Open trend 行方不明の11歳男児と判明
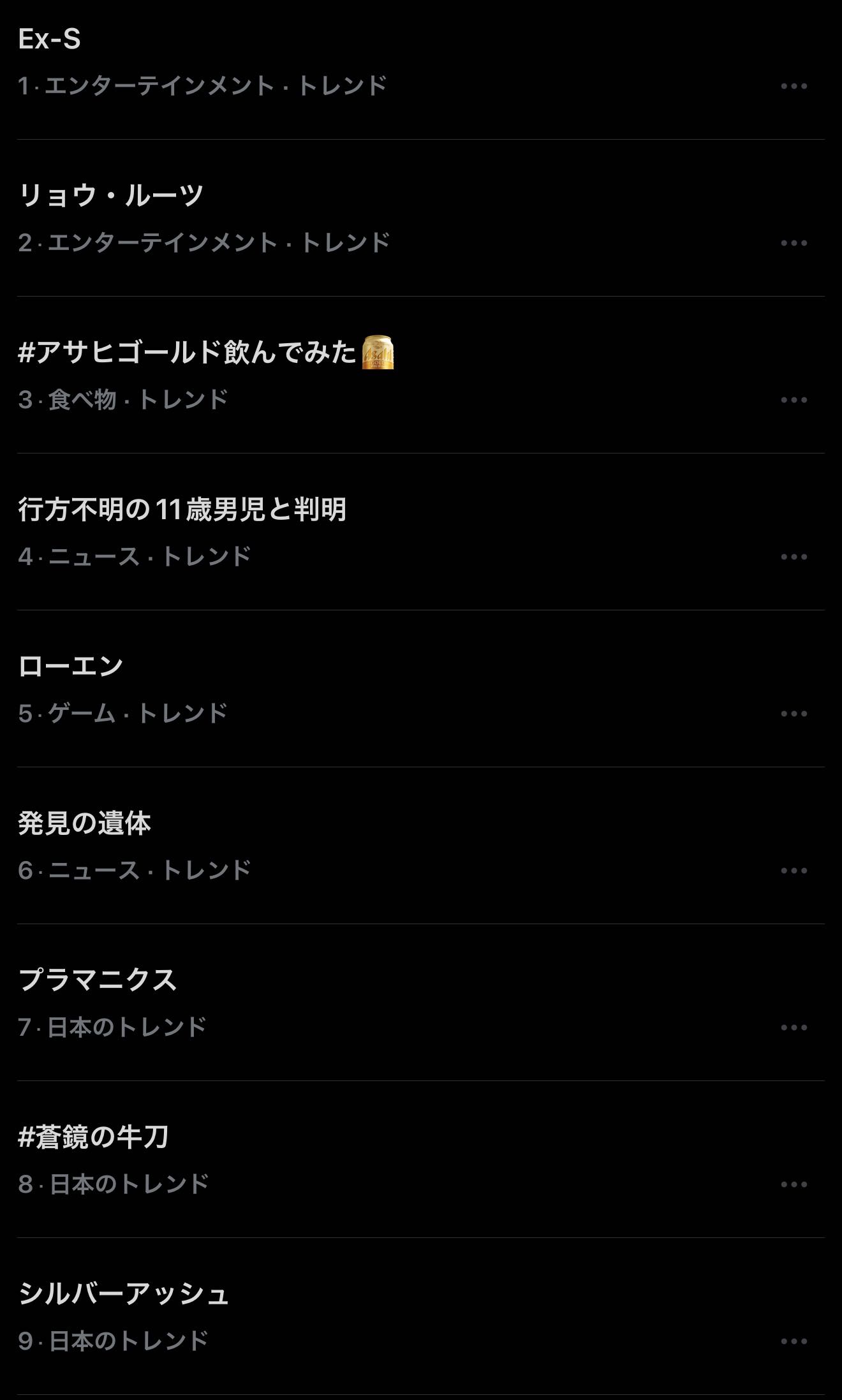 coord(182,509)
